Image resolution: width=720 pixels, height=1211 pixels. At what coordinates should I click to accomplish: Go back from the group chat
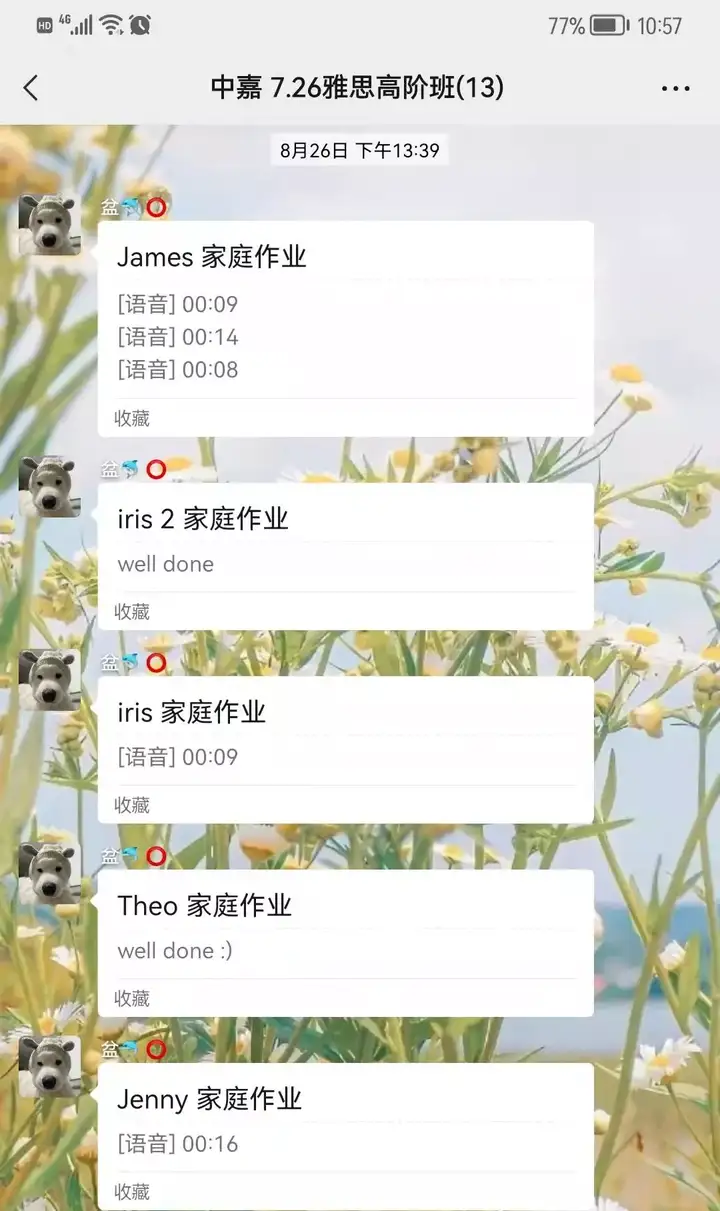(31, 88)
